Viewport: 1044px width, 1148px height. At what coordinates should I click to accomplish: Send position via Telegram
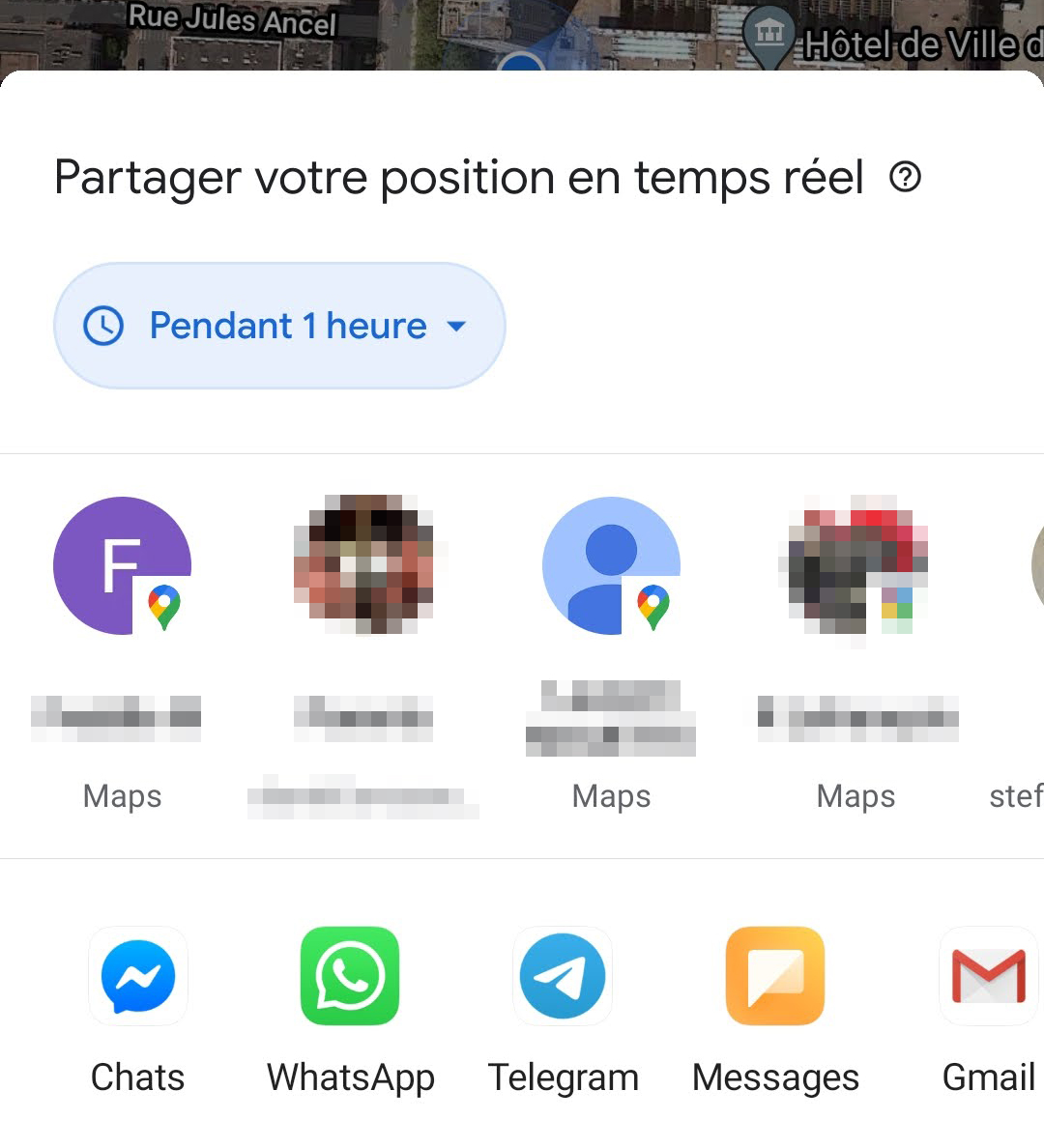[x=563, y=976]
